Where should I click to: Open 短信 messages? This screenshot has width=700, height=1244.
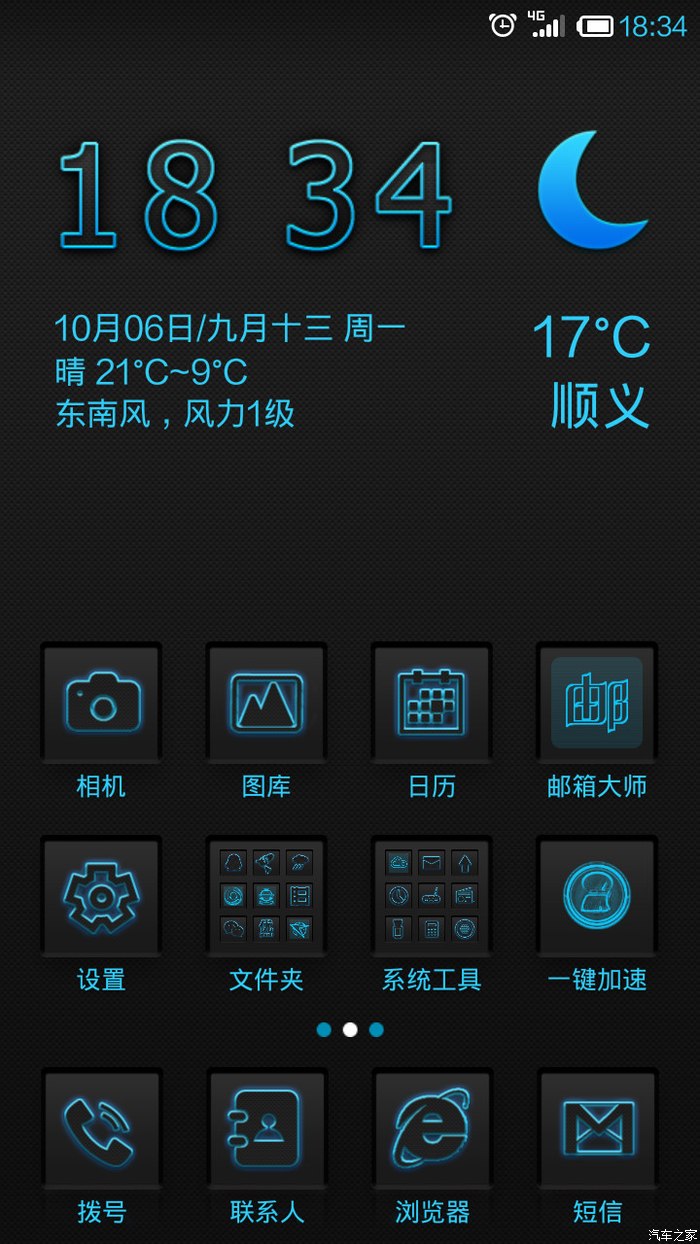(x=597, y=1128)
